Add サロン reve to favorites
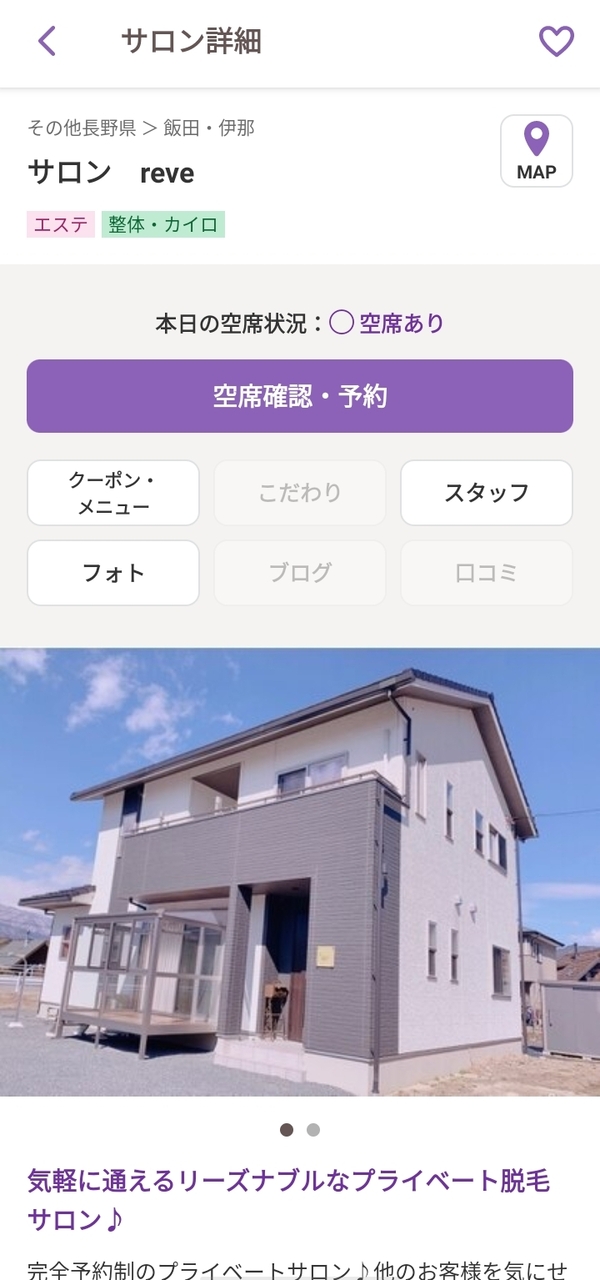Image resolution: width=600 pixels, height=1280 pixels. [x=556, y=41]
